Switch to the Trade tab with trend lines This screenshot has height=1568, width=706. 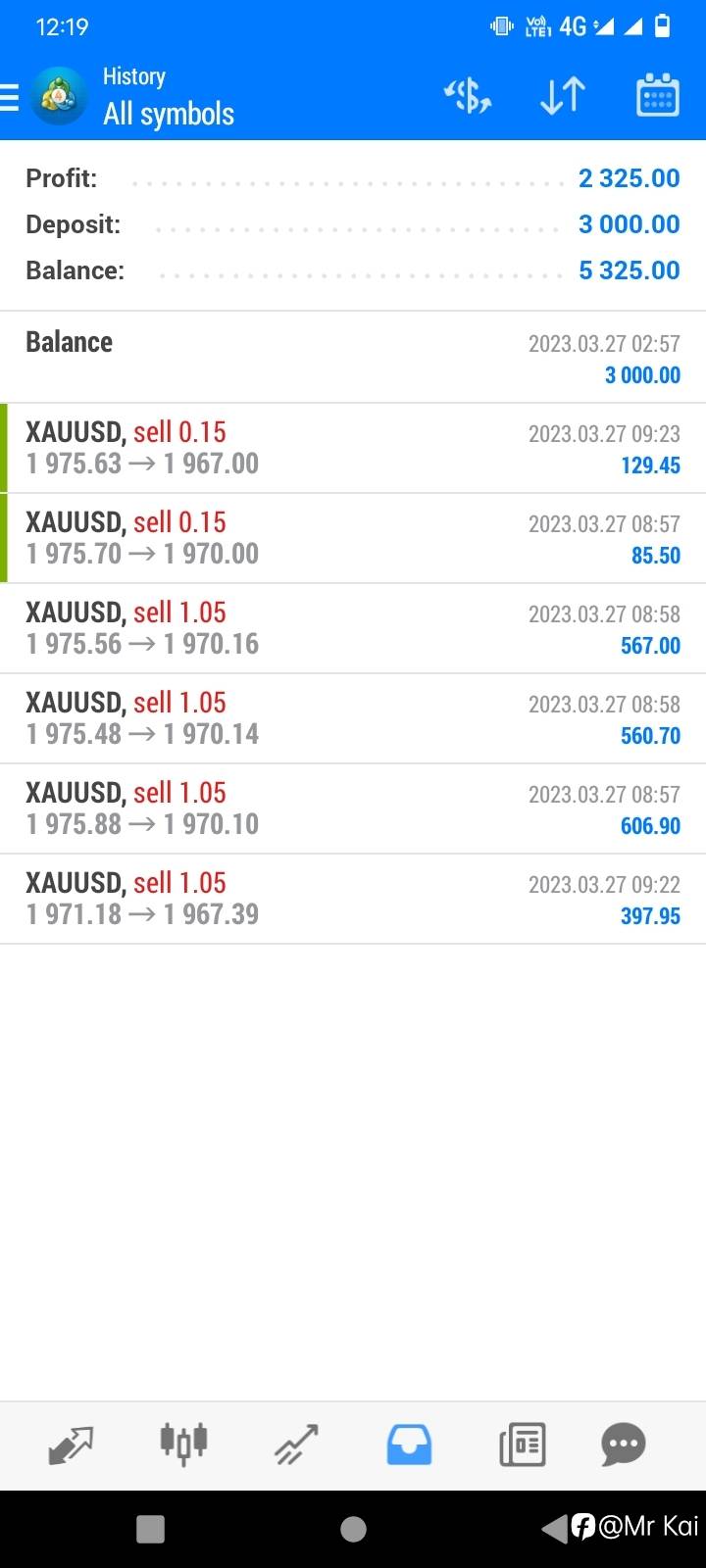pyautogui.click(x=296, y=1445)
